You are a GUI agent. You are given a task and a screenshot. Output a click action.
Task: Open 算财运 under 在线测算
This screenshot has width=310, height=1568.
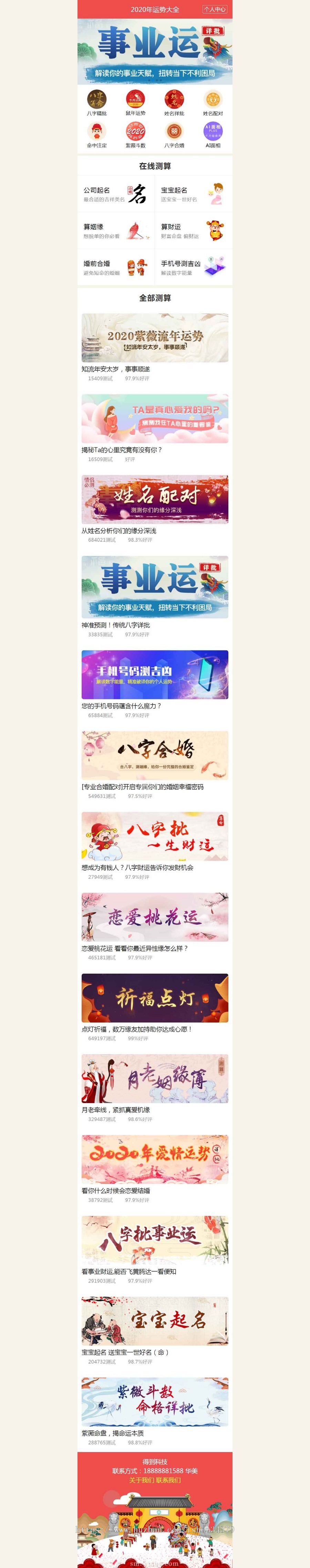pyautogui.click(x=193, y=231)
